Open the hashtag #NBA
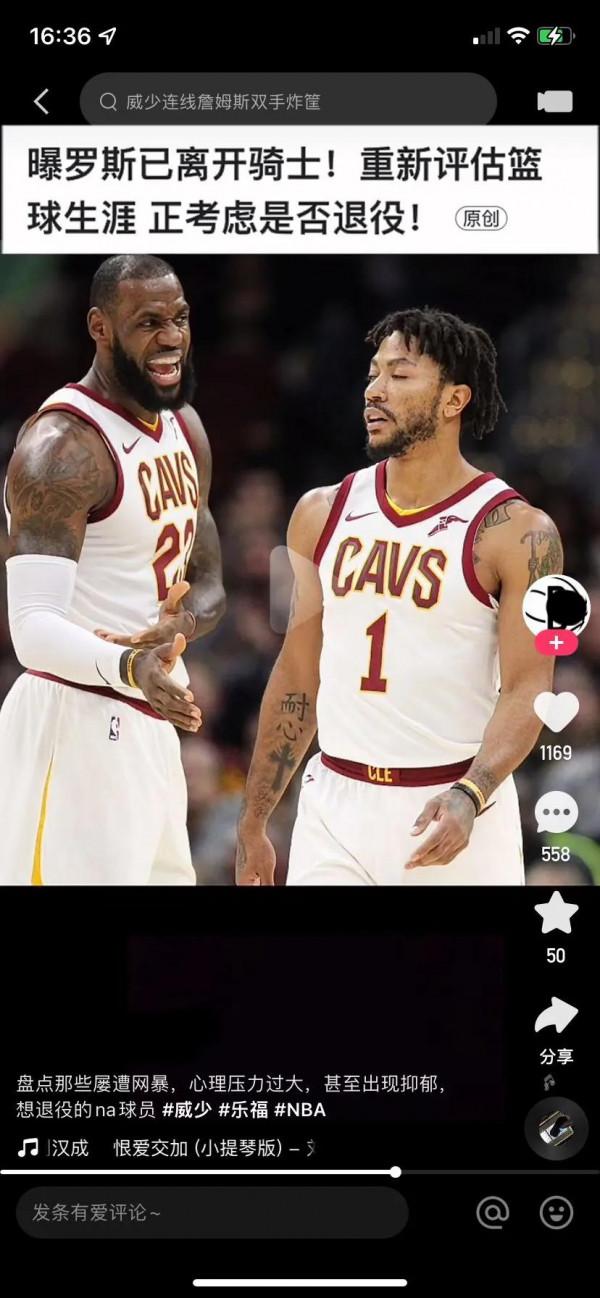This screenshot has width=600, height=1298. click(x=299, y=1110)
